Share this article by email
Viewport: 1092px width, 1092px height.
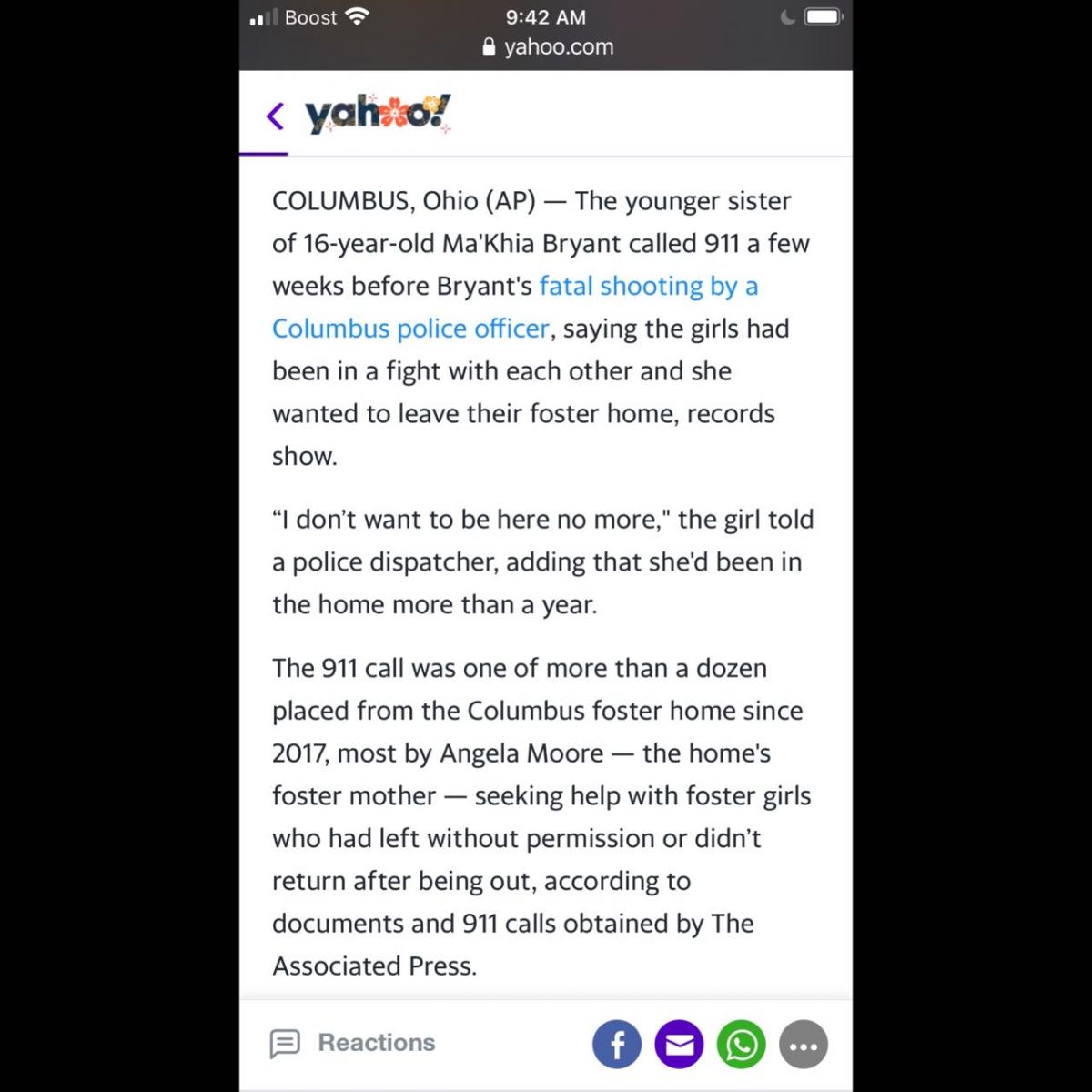679,1045
